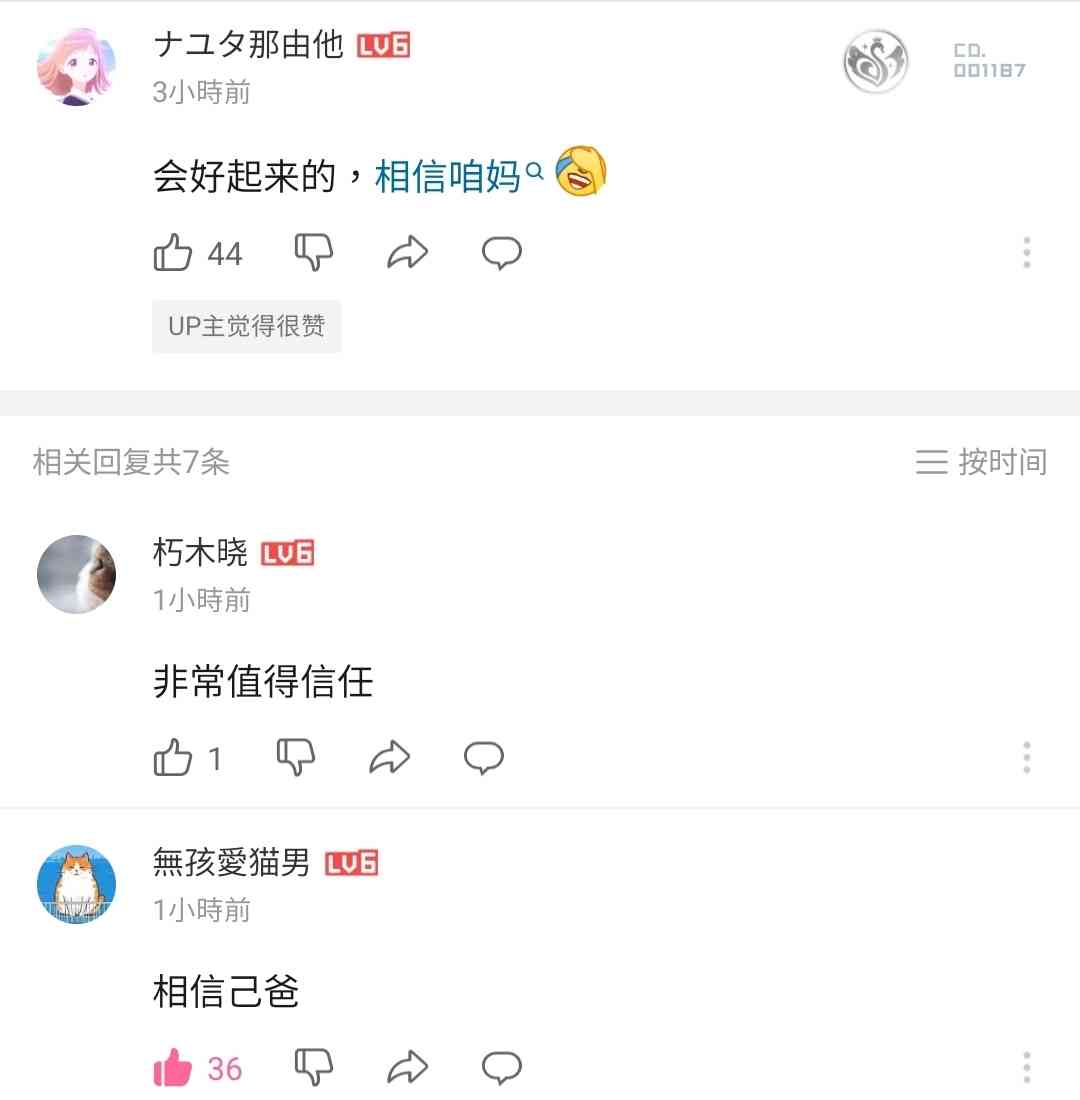
Task: Dislike 無孩愛猫男's reply
Action: tap(313, 1068)
